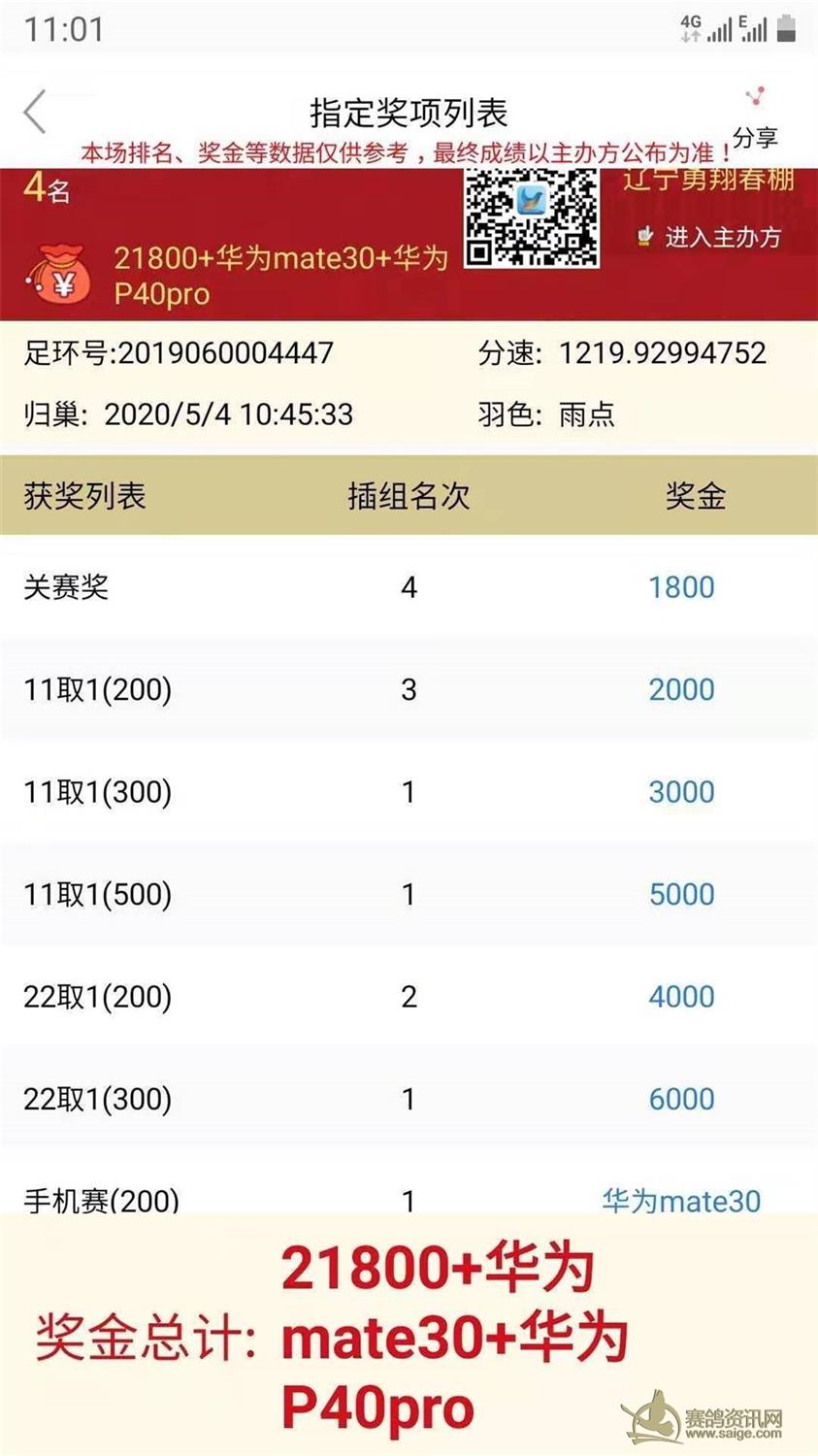This screenshot has height=1456, width=818.
Task: Share this prize list via 分享
Action: coord(755,119)
